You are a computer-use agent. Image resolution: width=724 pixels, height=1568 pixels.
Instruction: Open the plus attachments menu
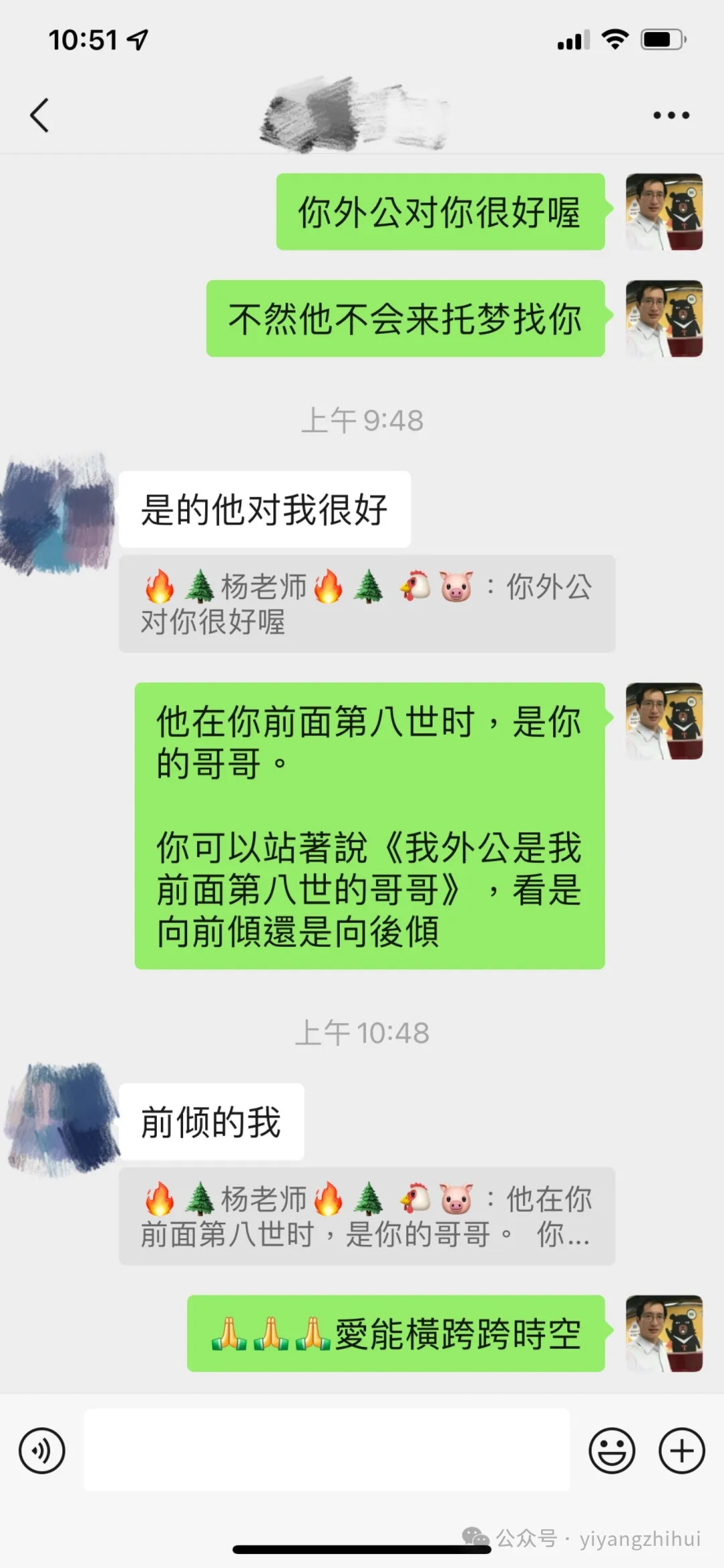click(x=682, y=1451)
